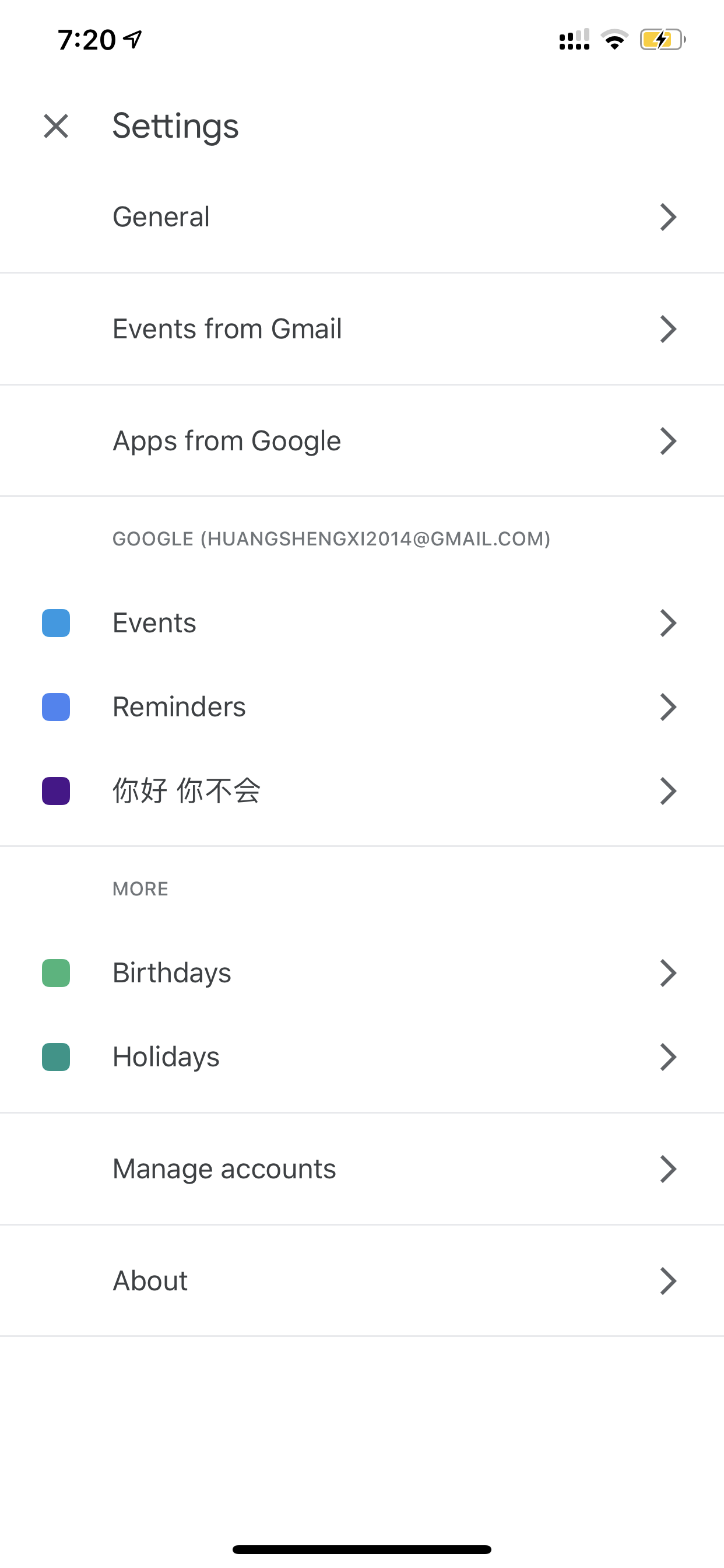Open Events from Gmail settings
The width and height of the screenshot is (724, 1568).
pyautogui.click(x=362, y=328)
